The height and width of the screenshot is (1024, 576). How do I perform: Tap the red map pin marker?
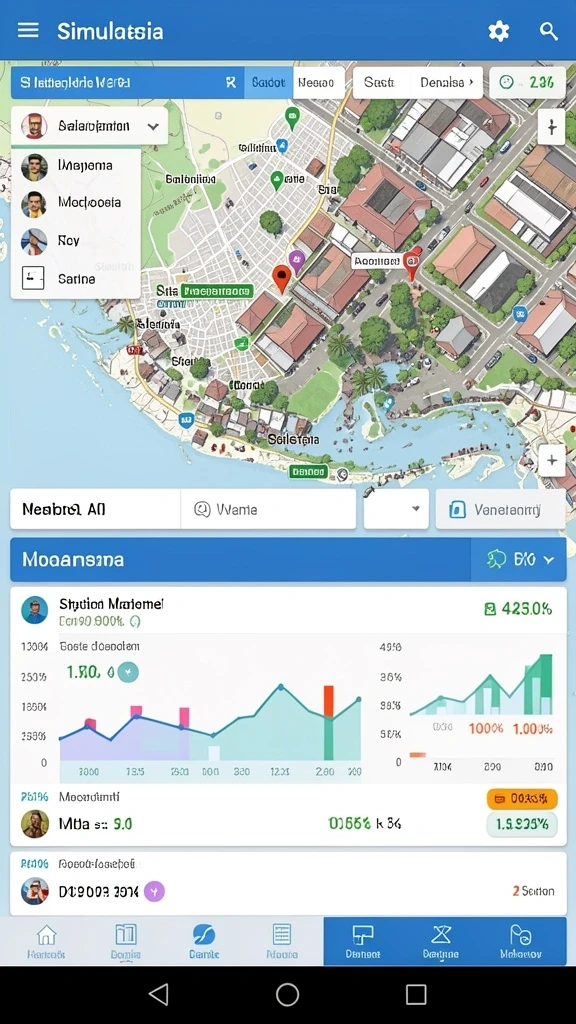click(x=281, y=278)
